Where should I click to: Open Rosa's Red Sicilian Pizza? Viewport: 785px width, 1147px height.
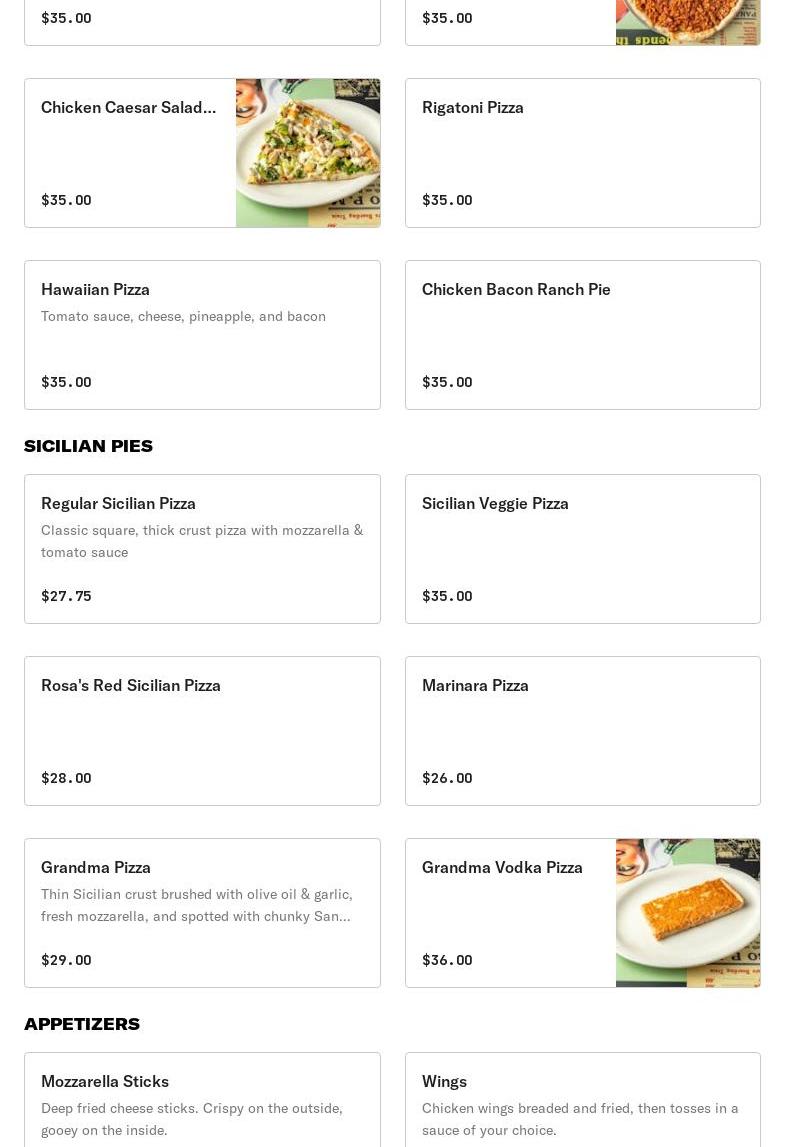202,731
